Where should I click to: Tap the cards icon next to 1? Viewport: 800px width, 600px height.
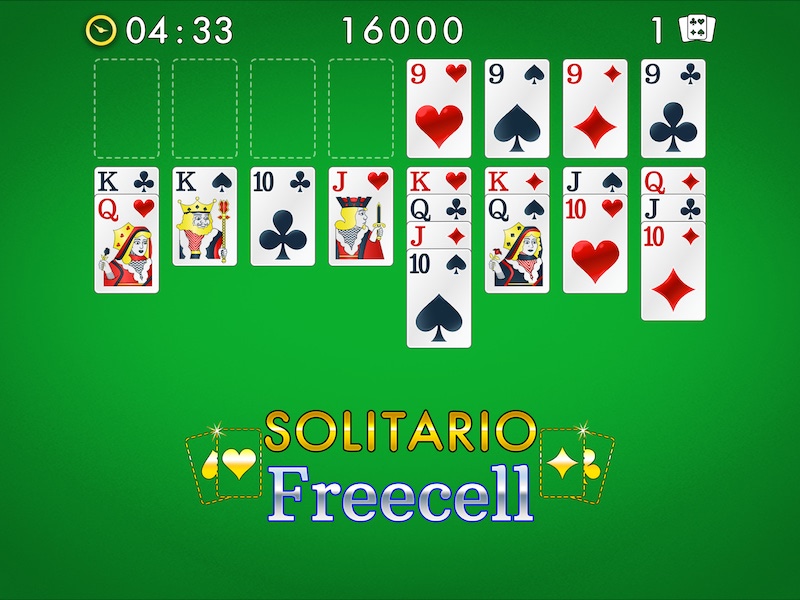coord(697,30)
